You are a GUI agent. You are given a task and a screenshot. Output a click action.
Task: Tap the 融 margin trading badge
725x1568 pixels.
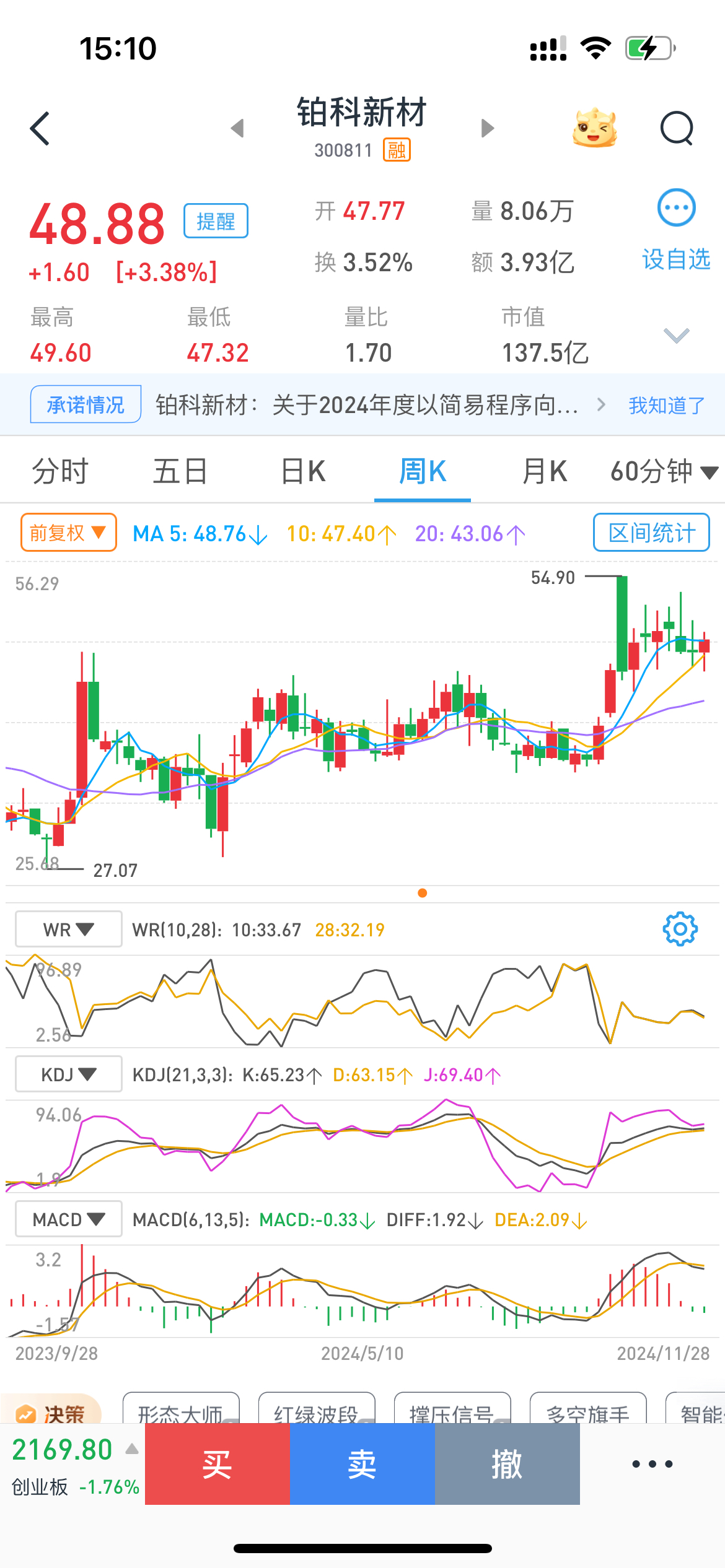coord(398,150)
